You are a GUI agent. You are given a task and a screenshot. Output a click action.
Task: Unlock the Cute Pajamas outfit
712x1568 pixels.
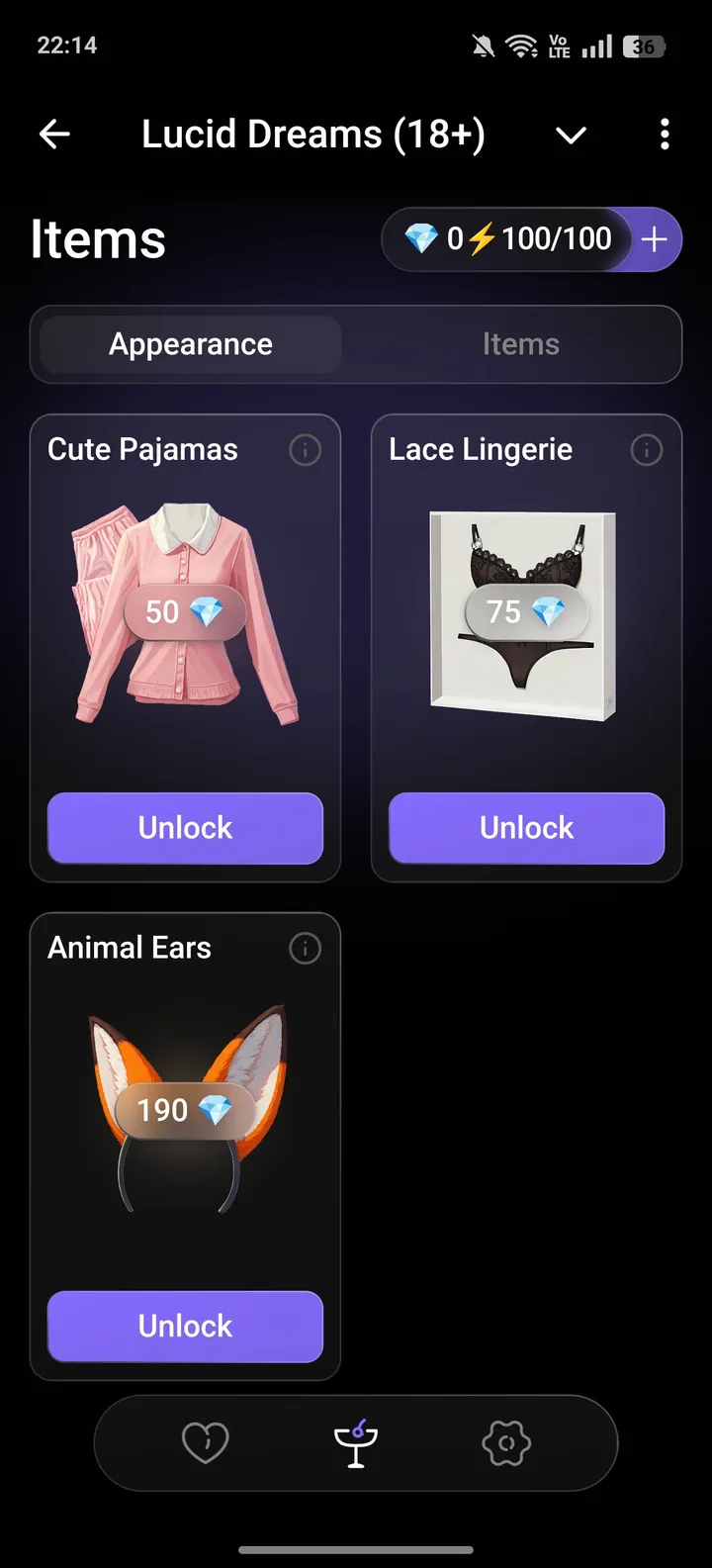click(x=186, y=828)
